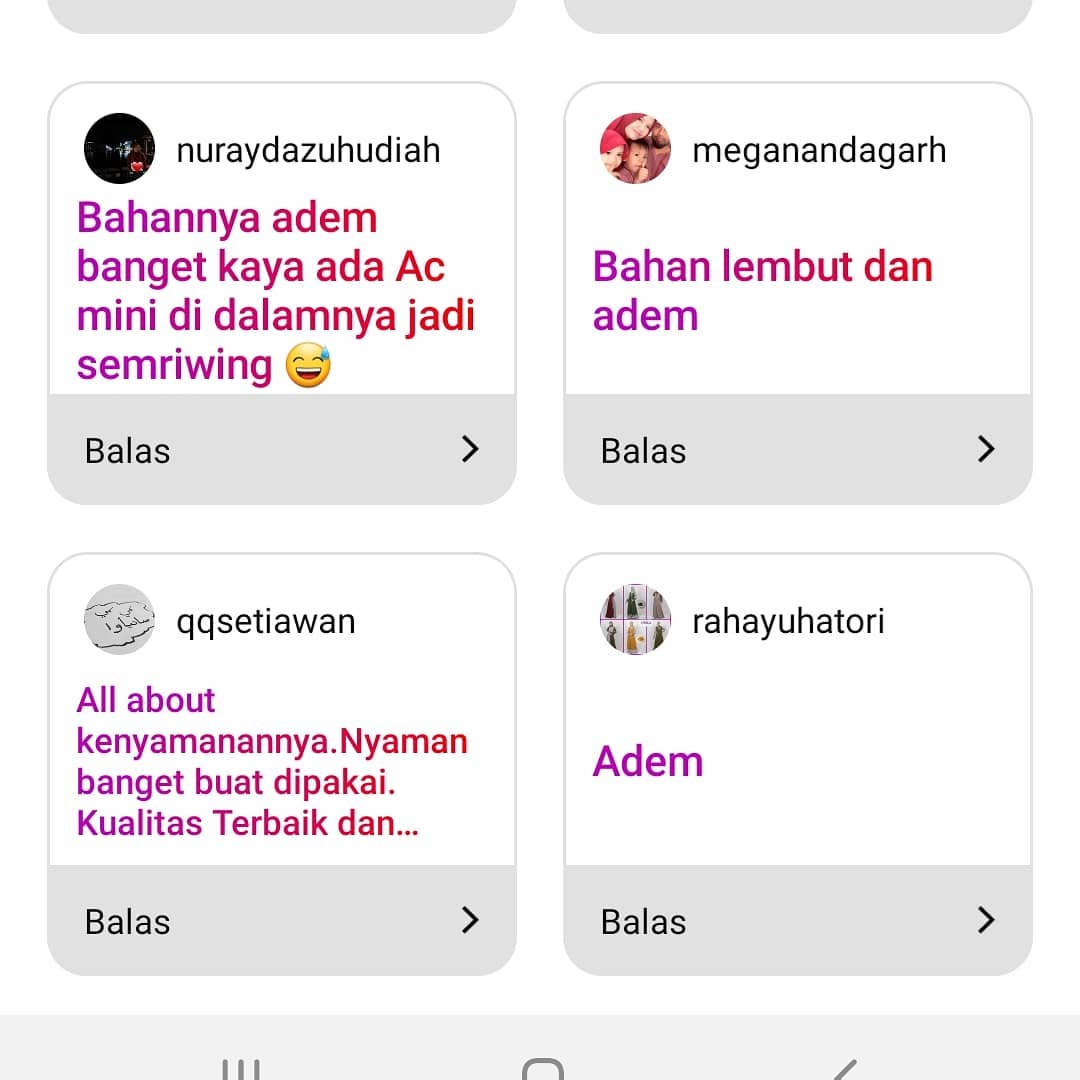Go to the system home screen
The width and height of the screenshot is (1080, 1080).
point(543,1070)
